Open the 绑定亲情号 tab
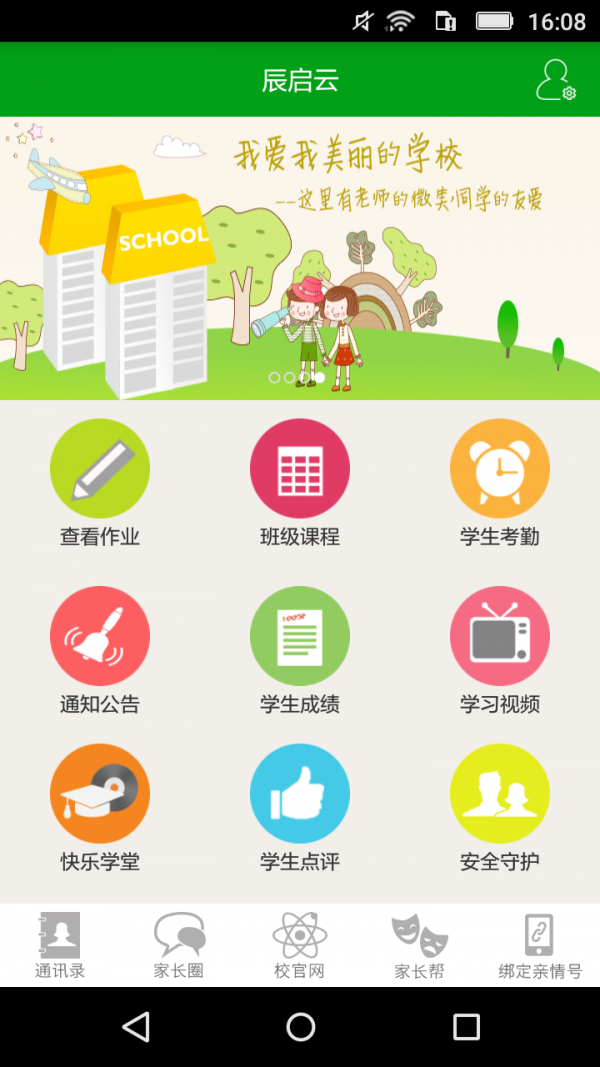 540,945
